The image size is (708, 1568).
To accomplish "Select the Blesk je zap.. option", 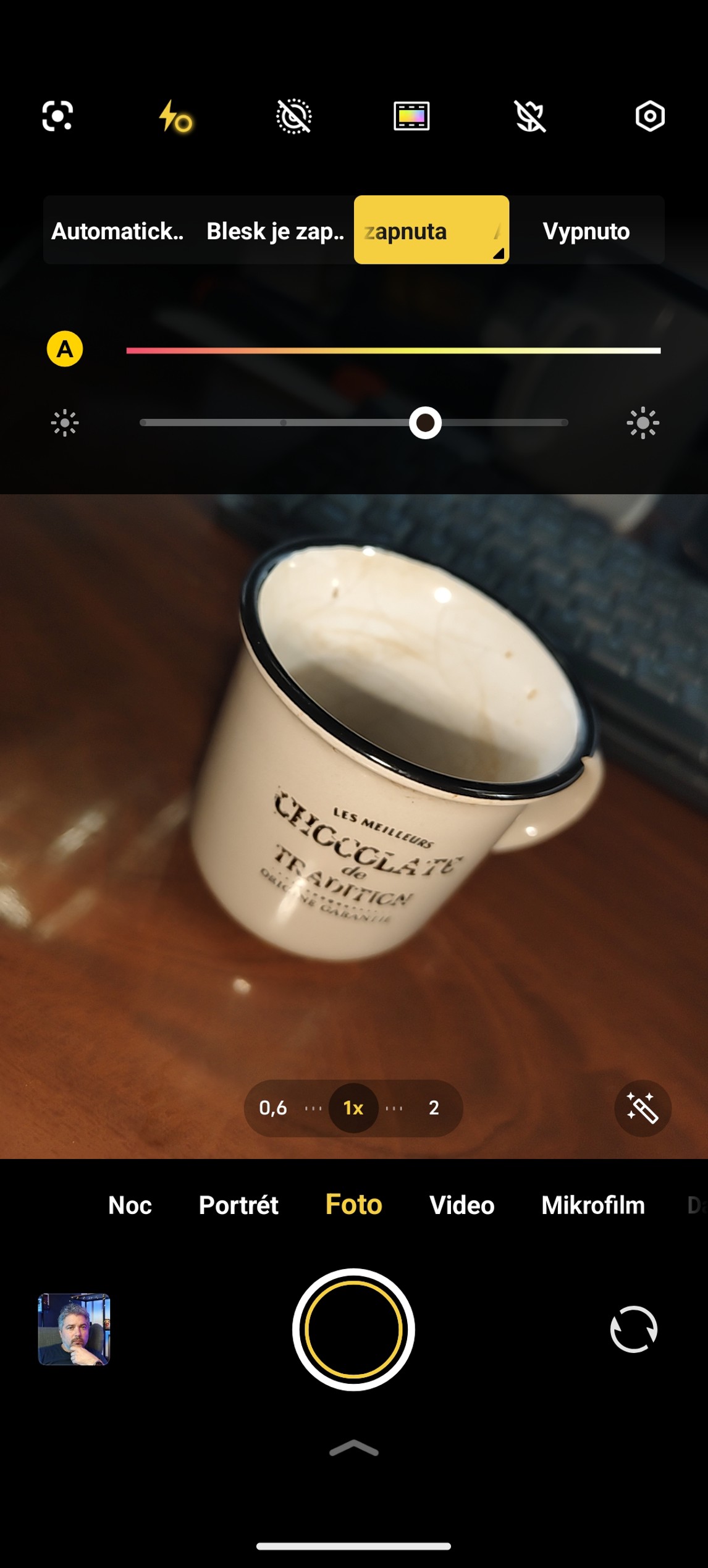I will [x=275, y=231].
